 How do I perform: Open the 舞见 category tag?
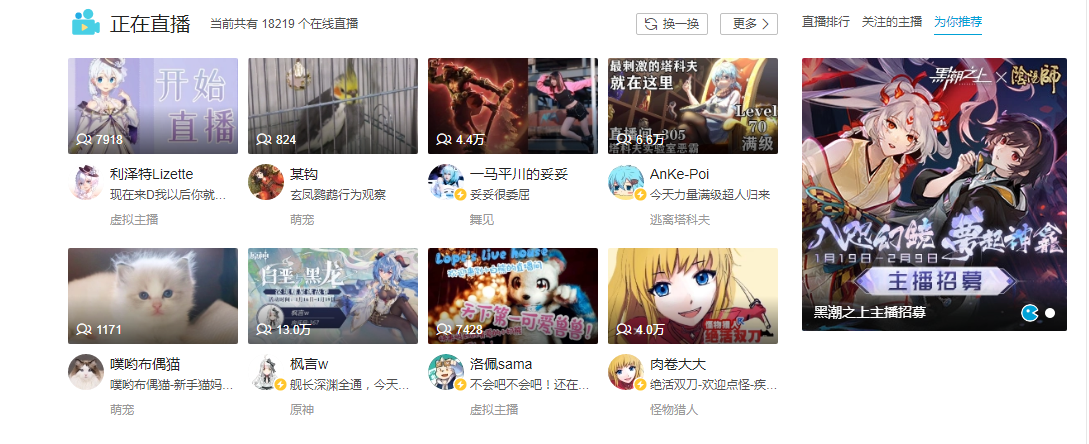pos(482,219)
